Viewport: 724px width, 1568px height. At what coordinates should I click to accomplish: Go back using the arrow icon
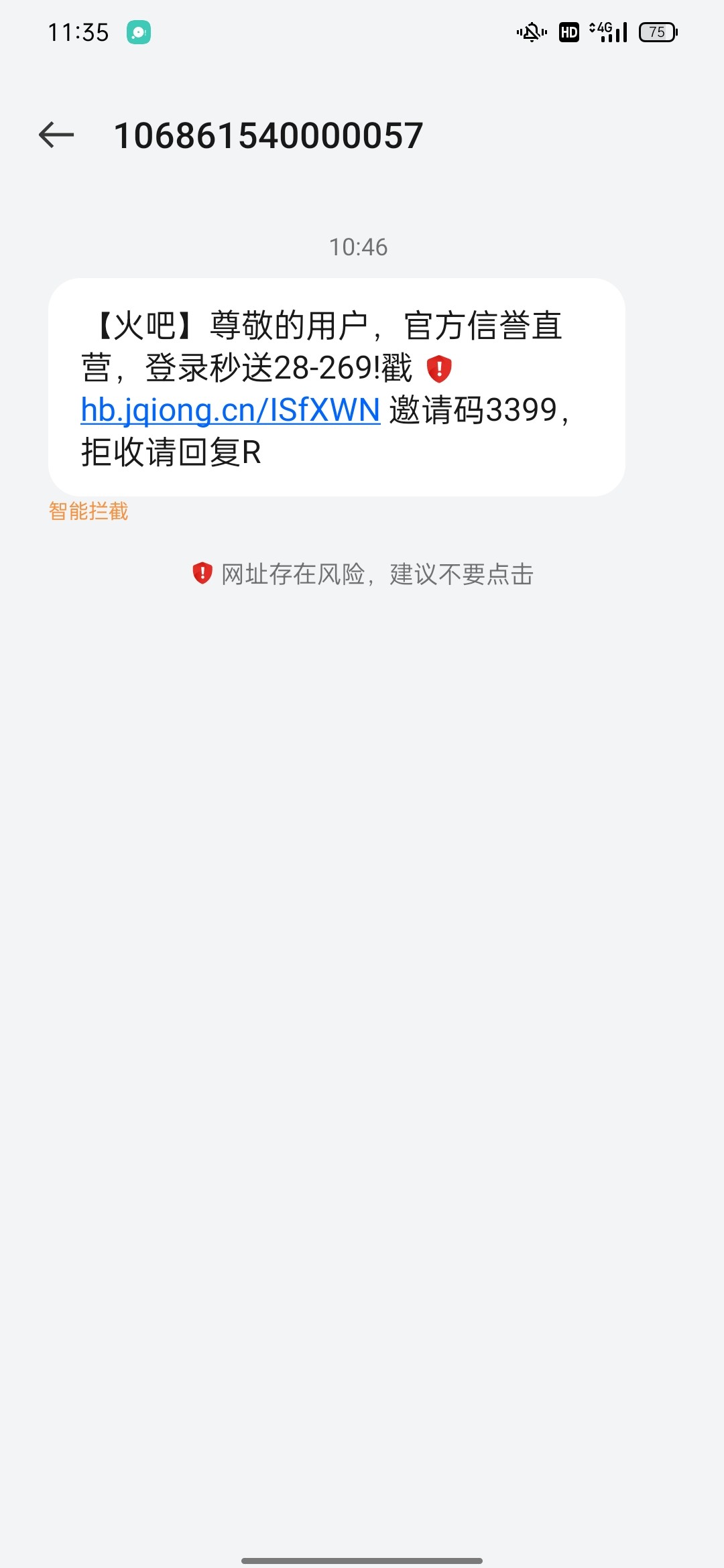coord(56,135)
